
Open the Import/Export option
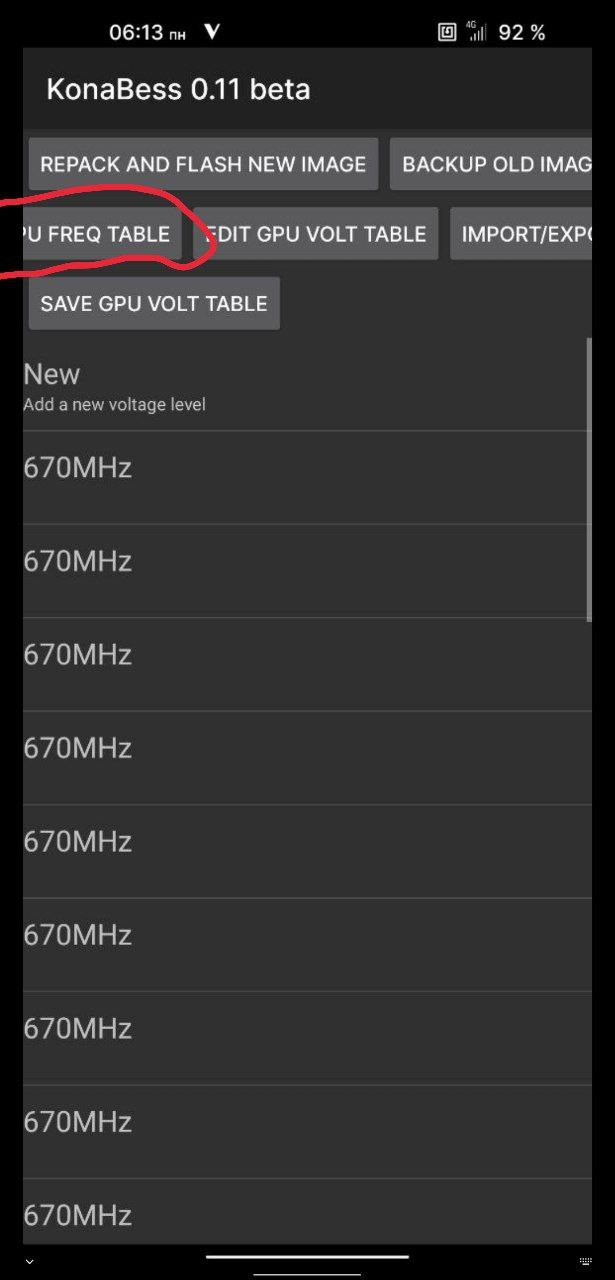pyautogui.click(x=526, y=234)
